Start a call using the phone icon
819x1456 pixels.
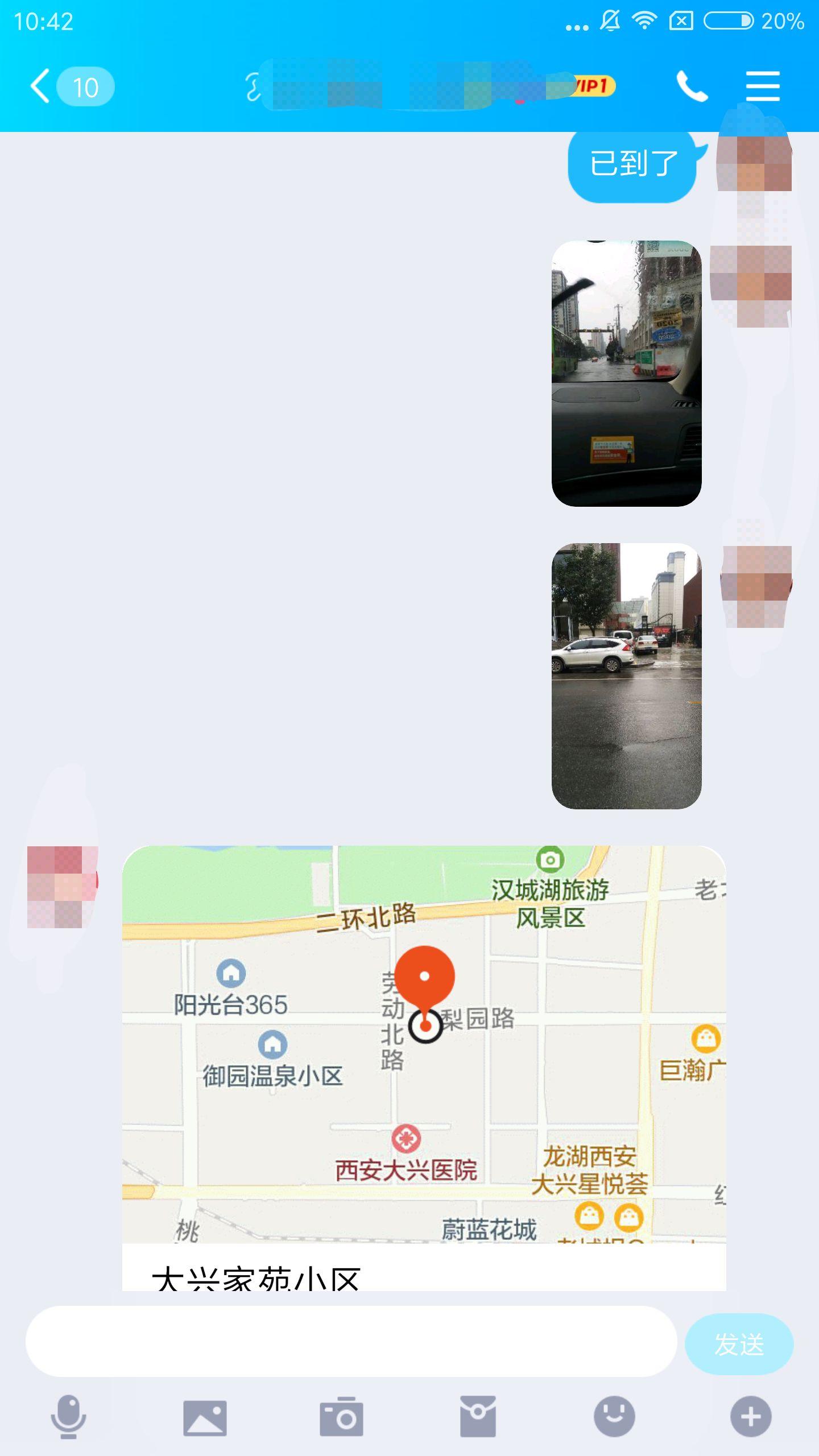coord(692,86)
